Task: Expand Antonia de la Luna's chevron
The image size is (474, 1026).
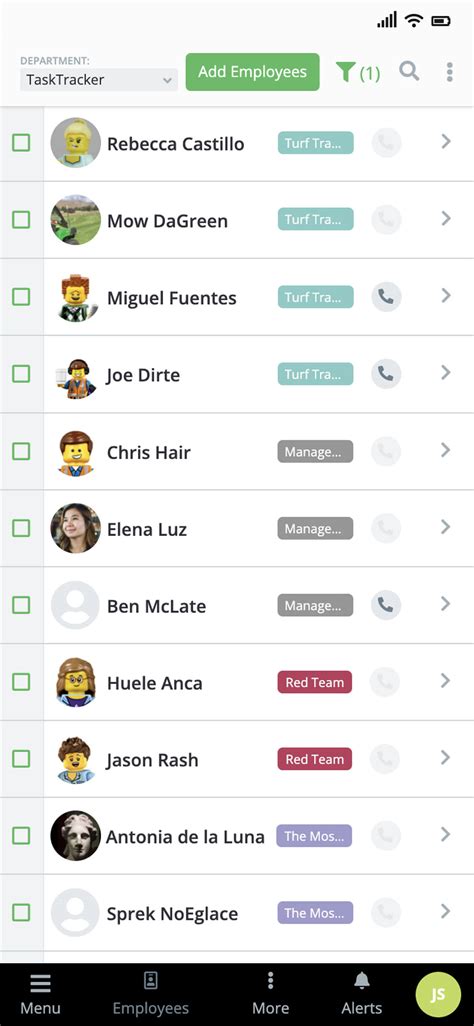Action: 446,834
